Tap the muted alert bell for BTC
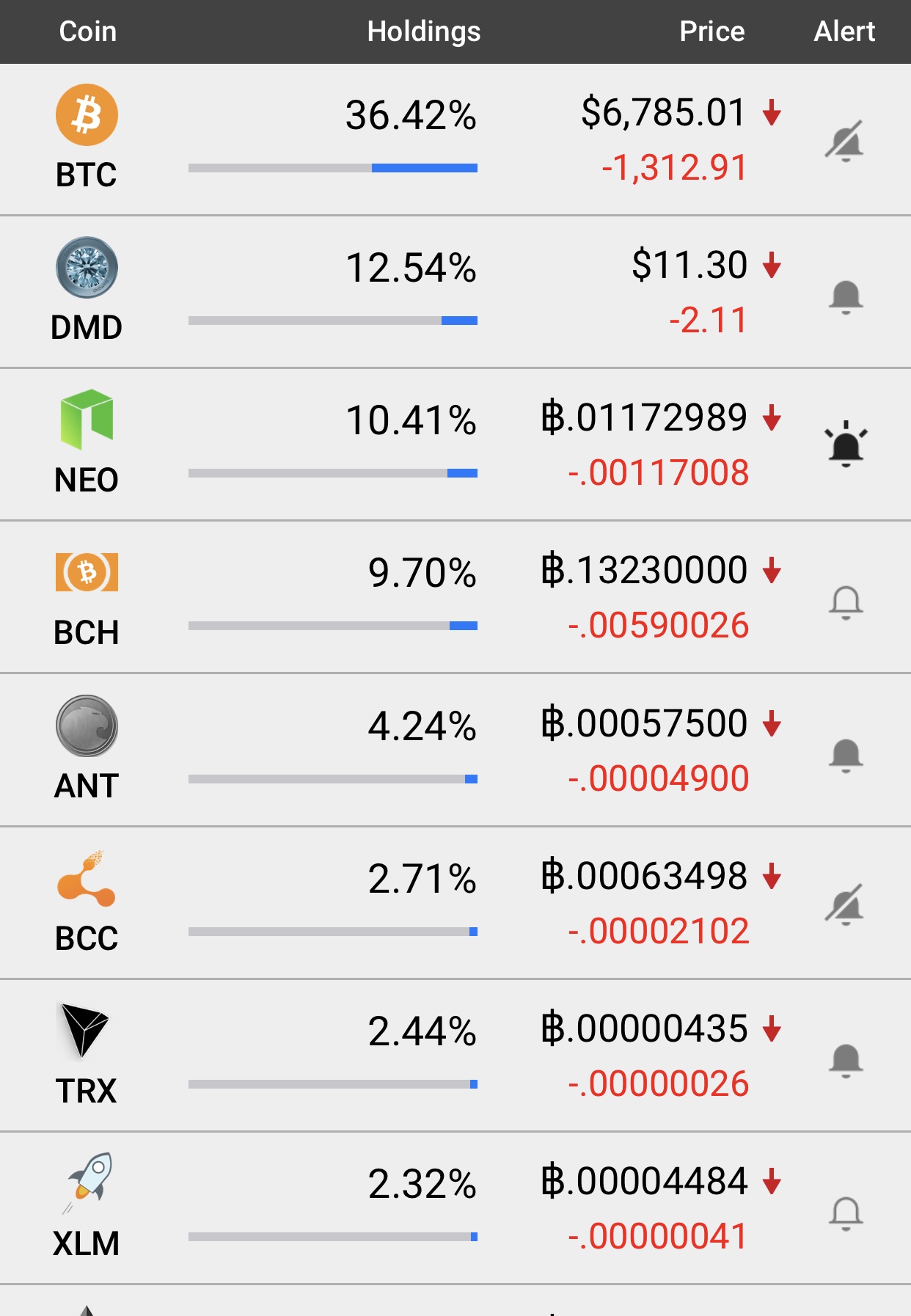This screenshot has width=911, height=1316. click(x=845, y=141)
